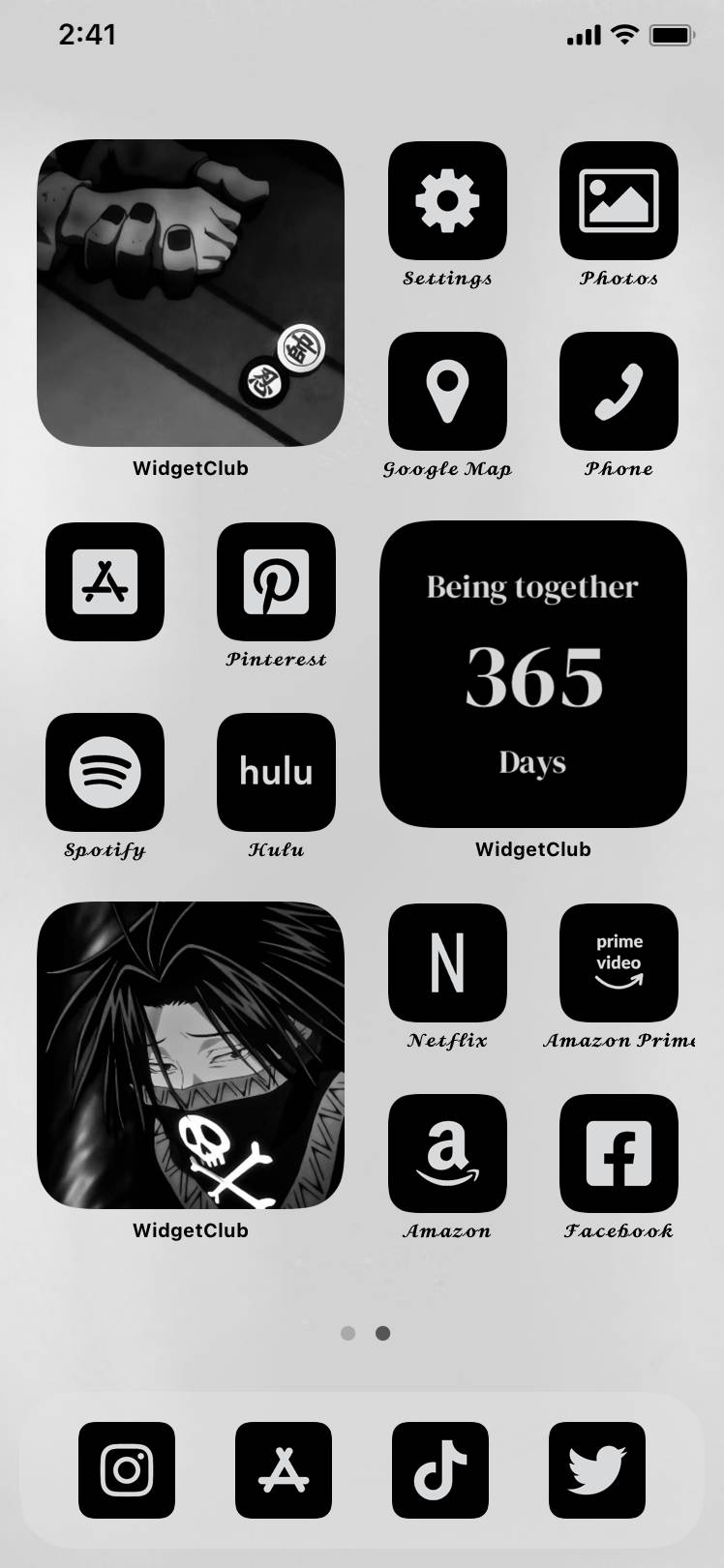
Task: Launch TikTok from the dock
Action: point(440,1469)
